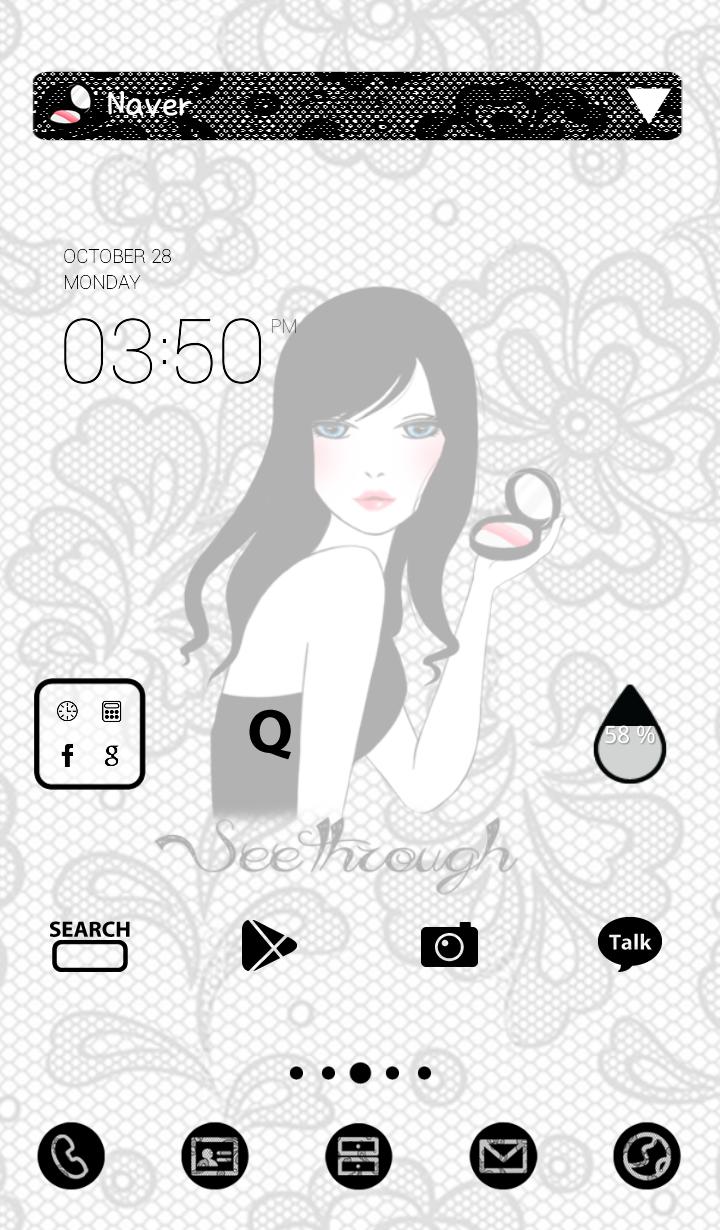Open the Camera app
This screenshot has height=1230, width=720.
coord(449,945)
